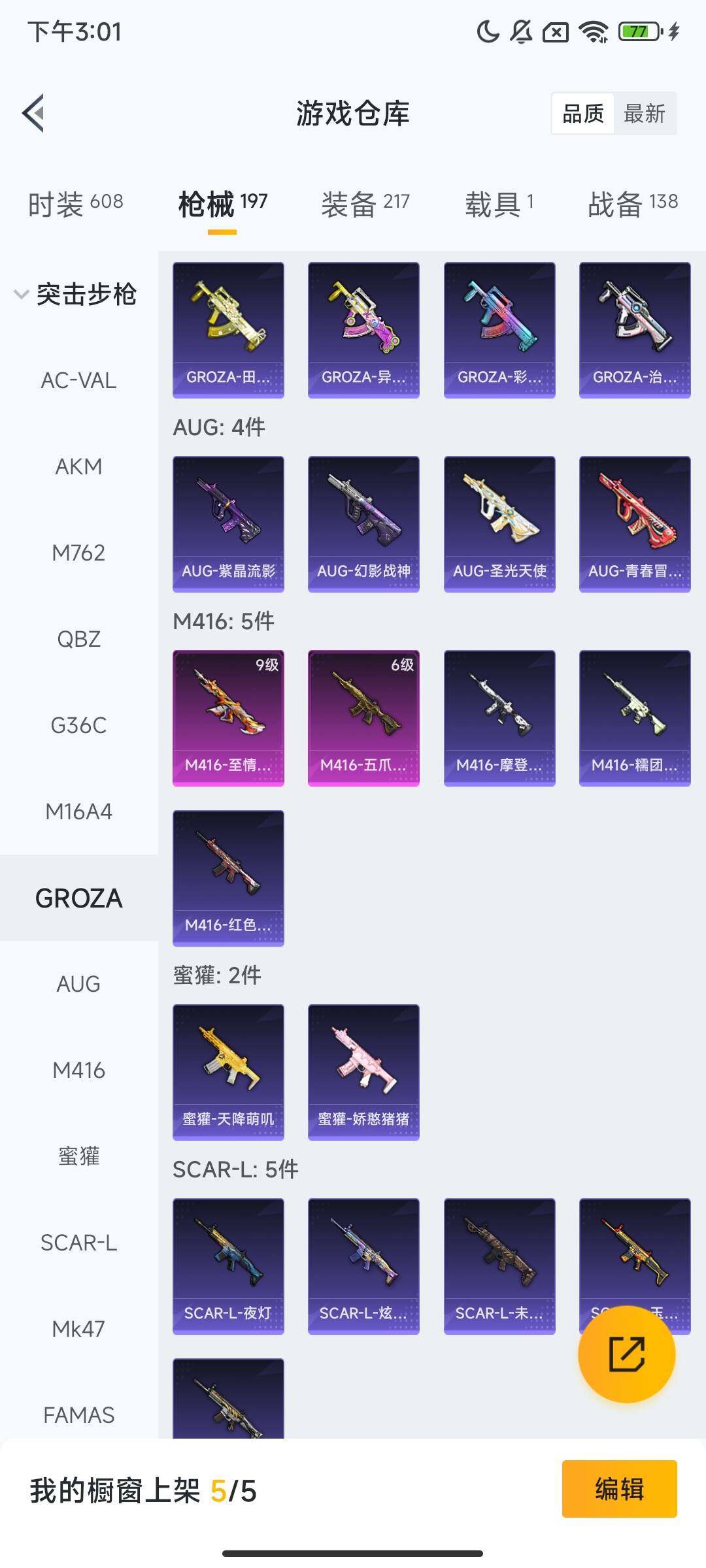Open 蜜獾-娇憨猪猪 skin
Image resolution: width=706 pixels, height=1568 pixels.
pos(363,1072)
